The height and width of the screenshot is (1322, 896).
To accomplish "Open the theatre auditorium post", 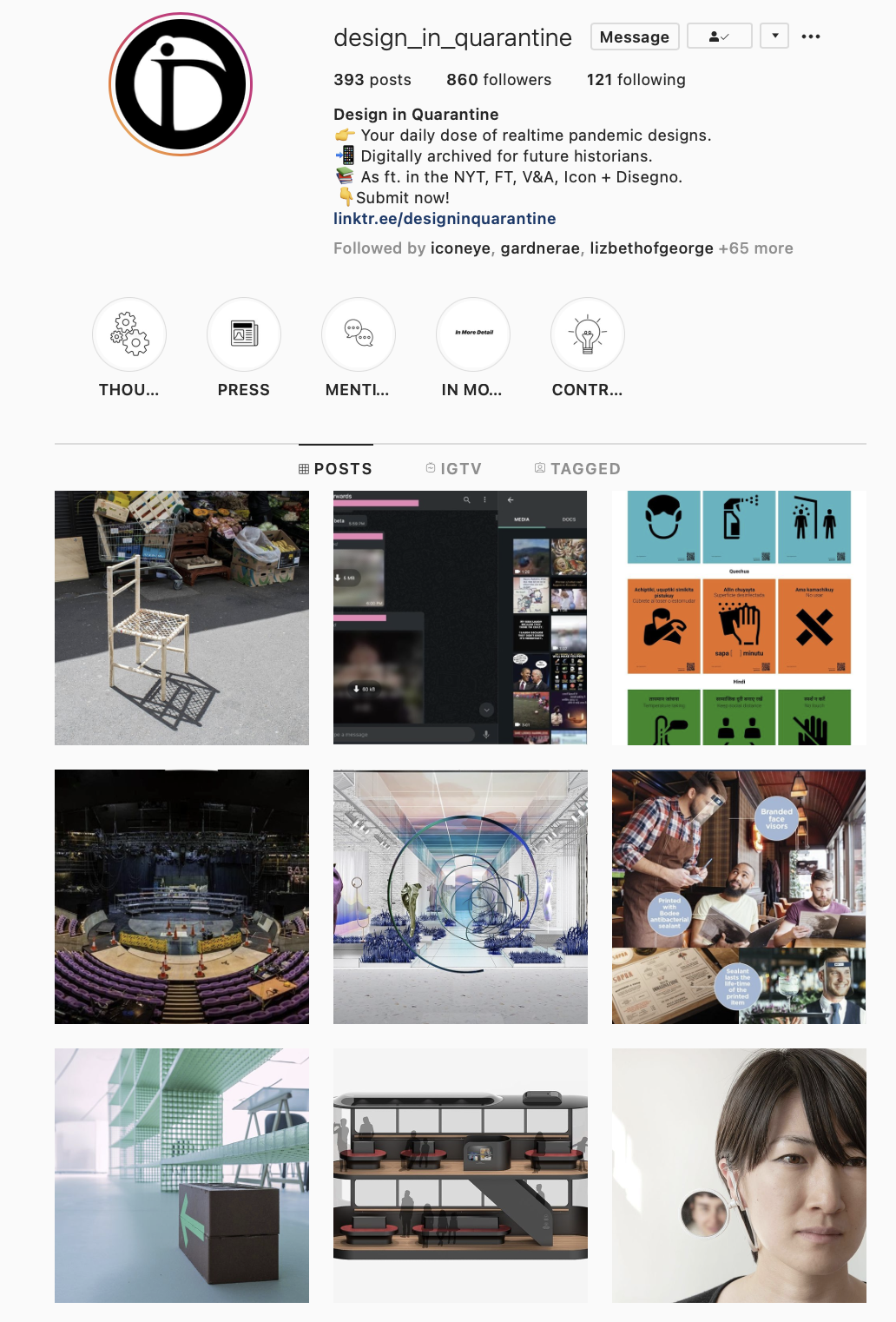I will pyautogui.click(x=181, y=896).
